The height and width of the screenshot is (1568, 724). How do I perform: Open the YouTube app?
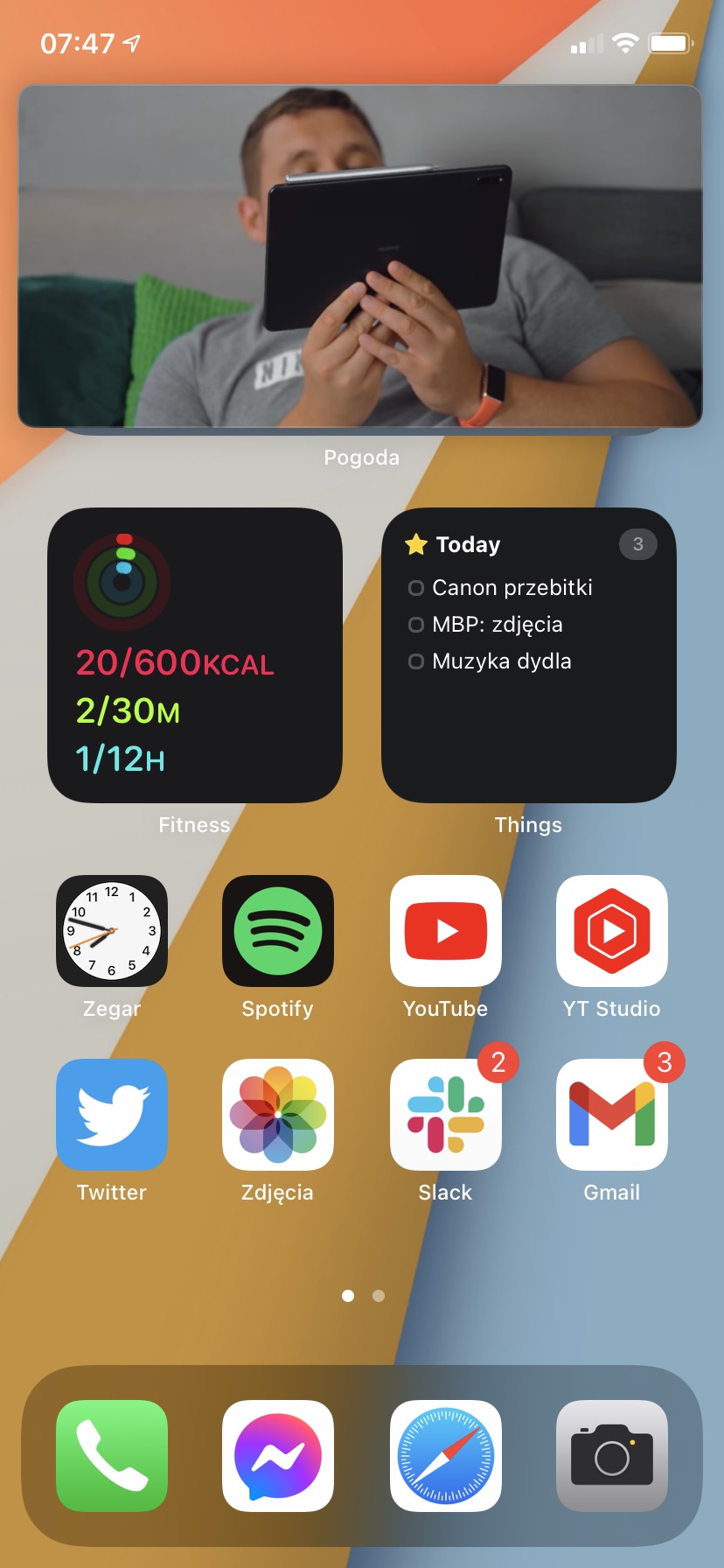(x=446, y=931)
